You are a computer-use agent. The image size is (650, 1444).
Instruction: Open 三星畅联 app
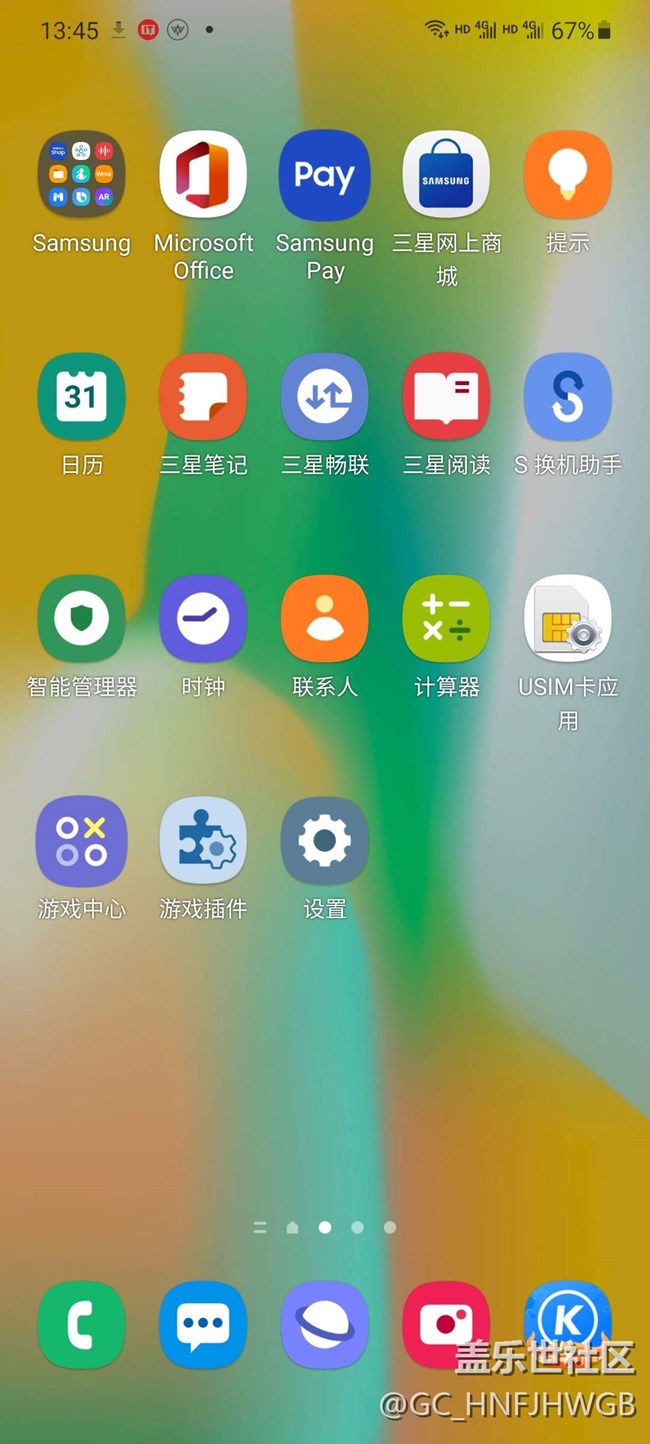pos(325,397)
